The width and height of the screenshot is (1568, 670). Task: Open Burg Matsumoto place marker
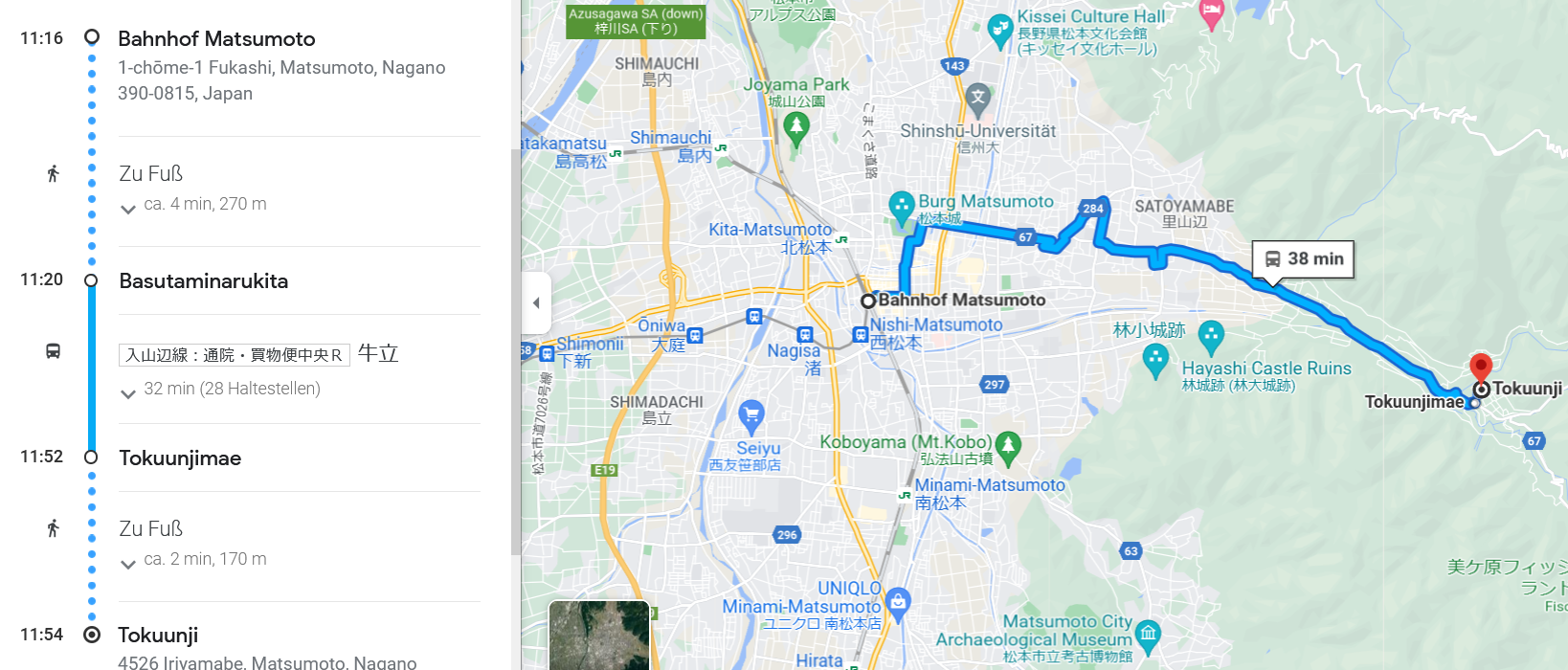(x=901, y=207)
